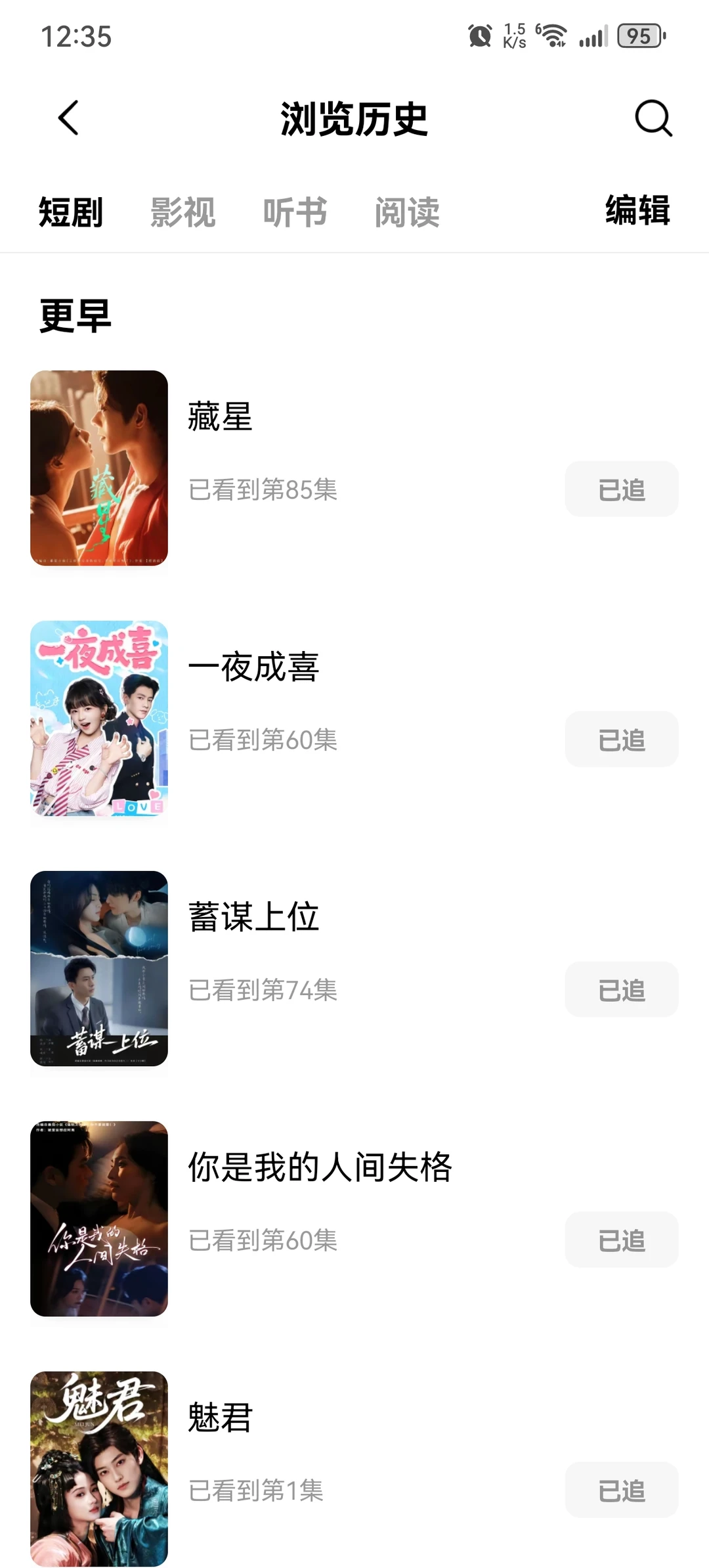Screen dimensions: 709x1568
Task: Open the drama 魅君
Action: pyautogui.click(x=220, y=1418)
